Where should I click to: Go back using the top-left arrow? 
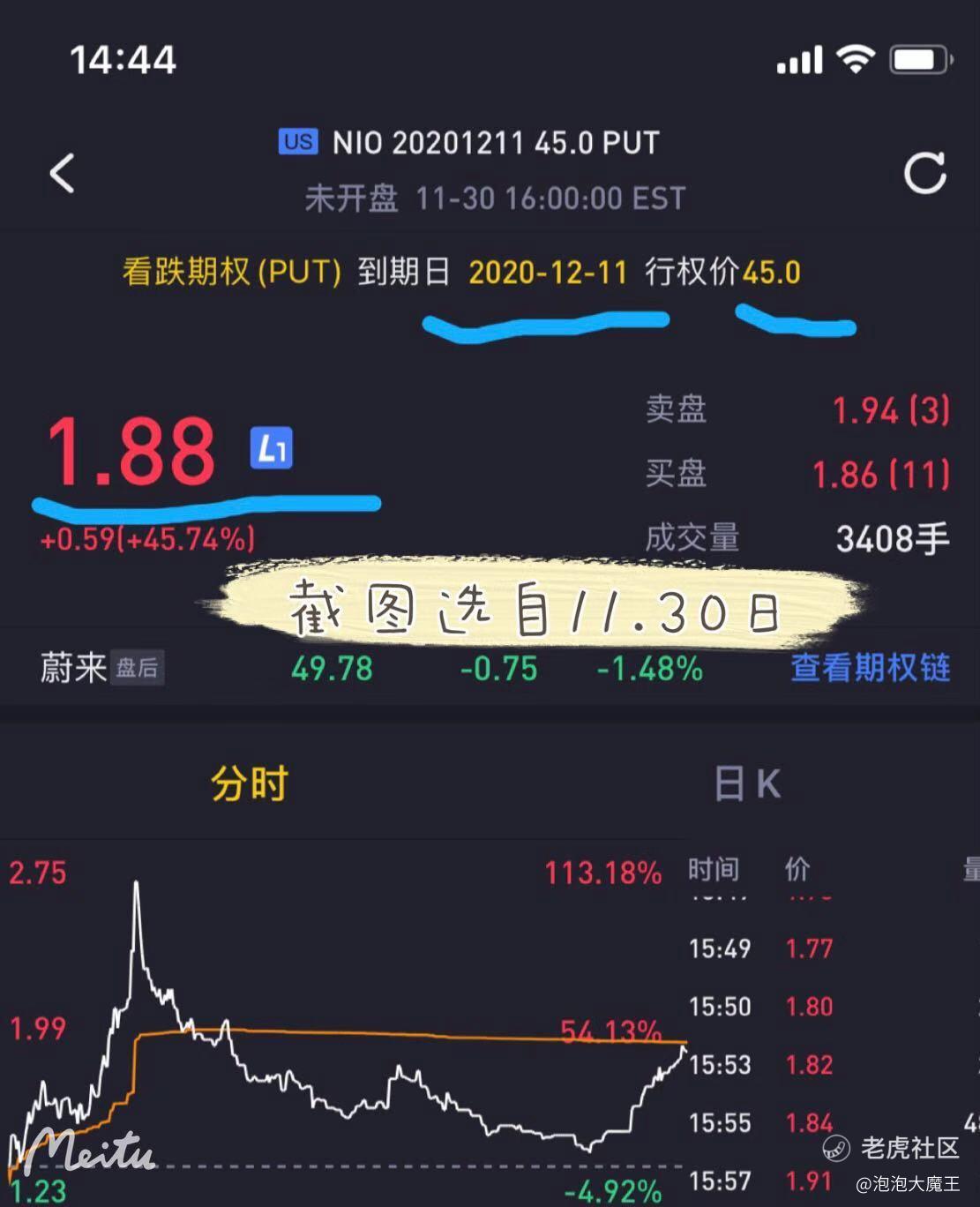point(62,173)
